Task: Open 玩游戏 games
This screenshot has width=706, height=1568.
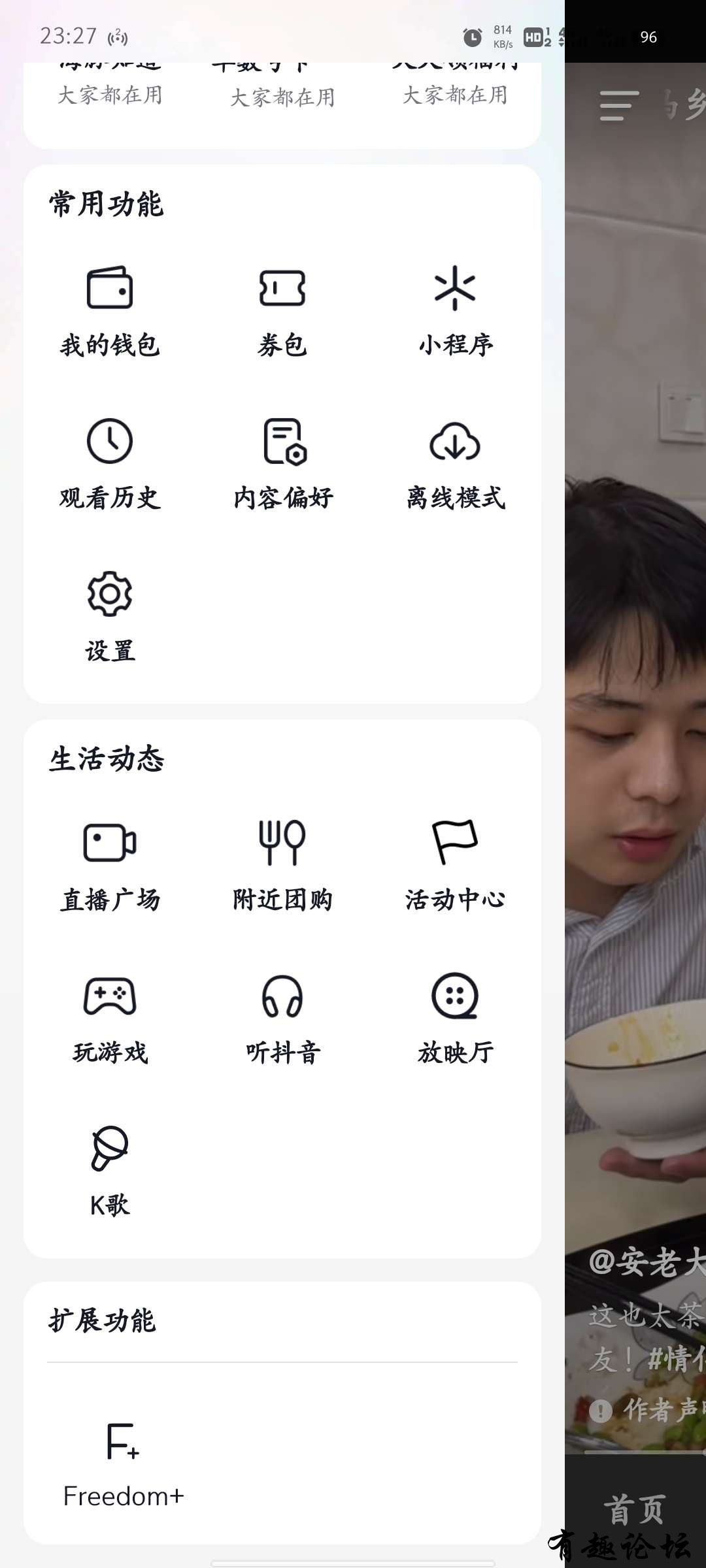Action: pos(110,1018)
